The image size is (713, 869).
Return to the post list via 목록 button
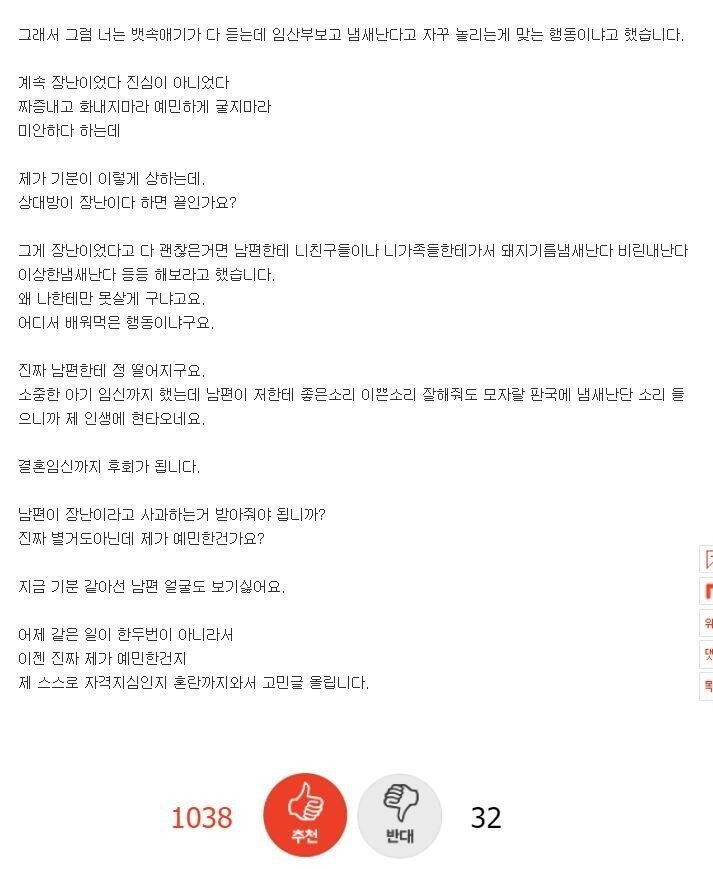[x=707, y=686]
